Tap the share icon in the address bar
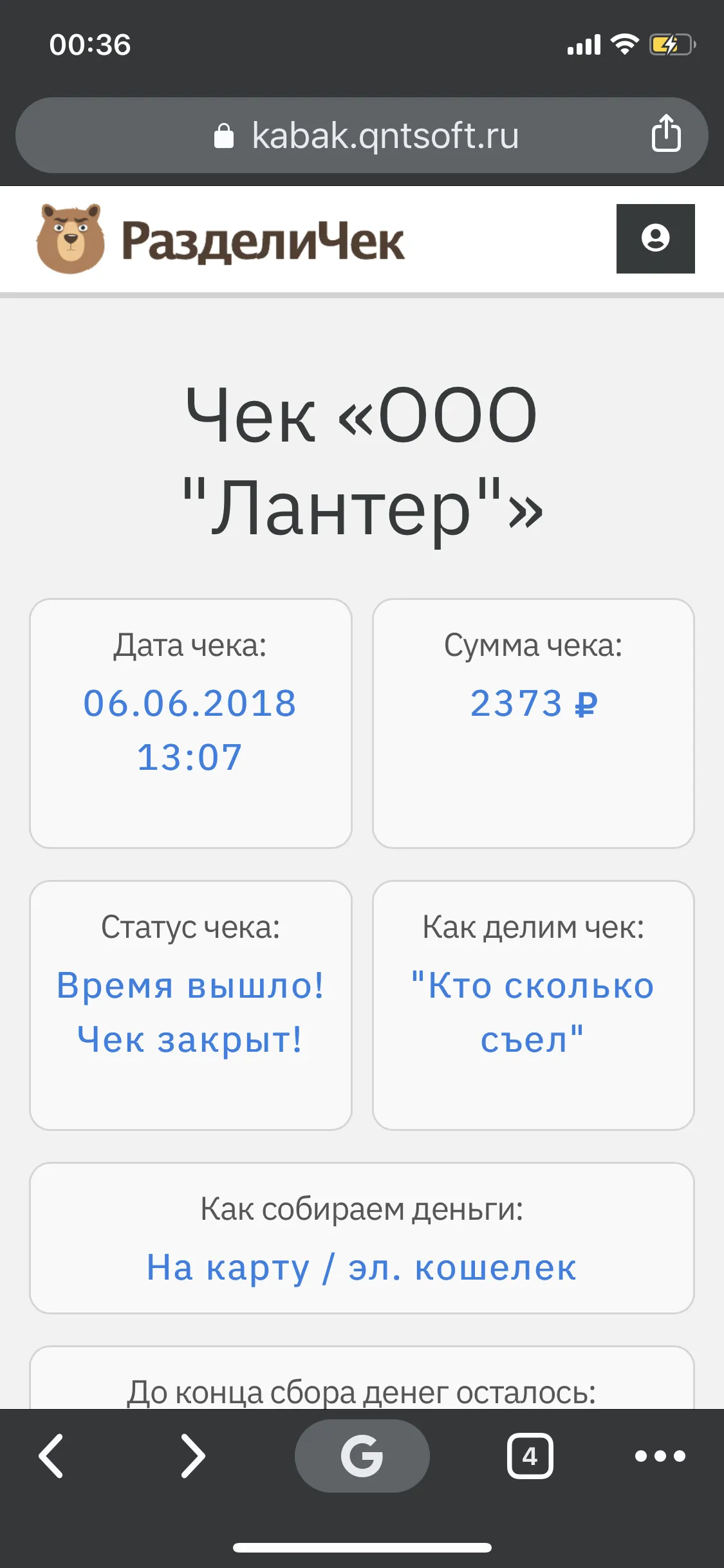 pyautogui.click(x=665, y=135)
